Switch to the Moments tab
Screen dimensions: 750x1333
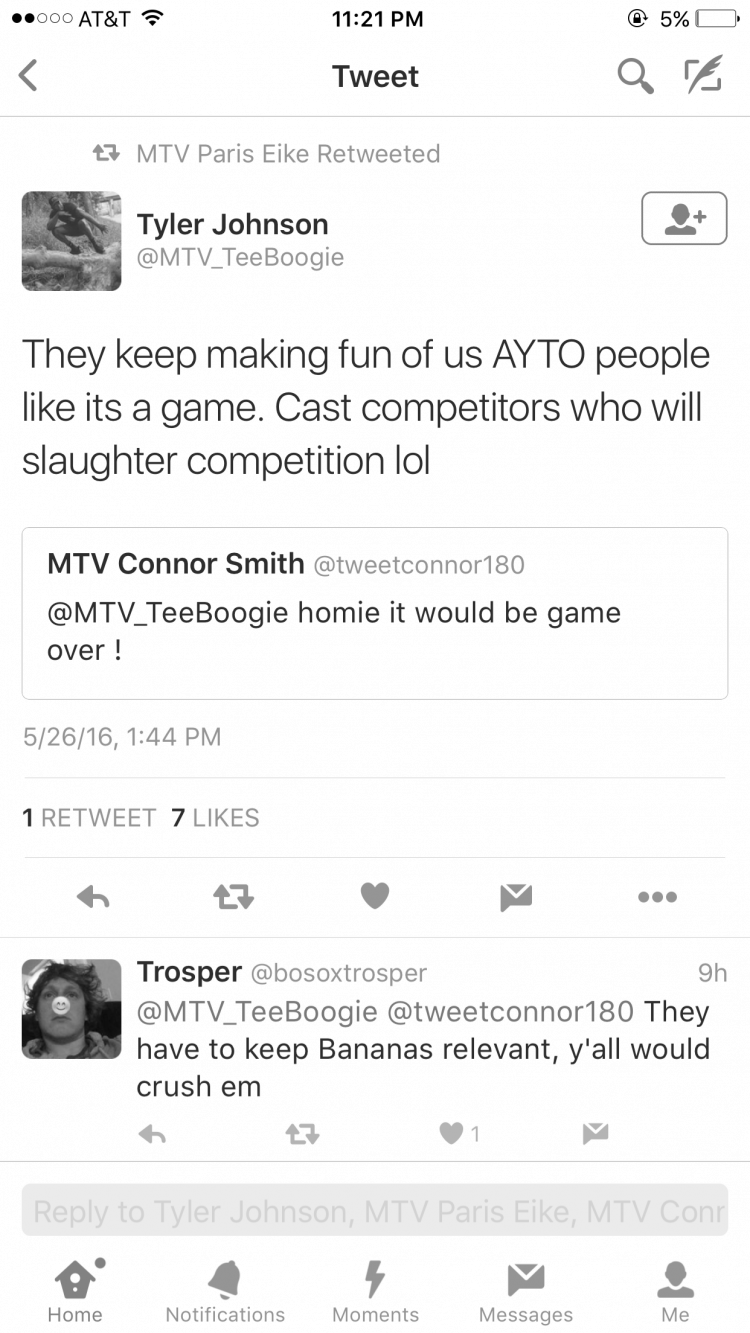375,1291
